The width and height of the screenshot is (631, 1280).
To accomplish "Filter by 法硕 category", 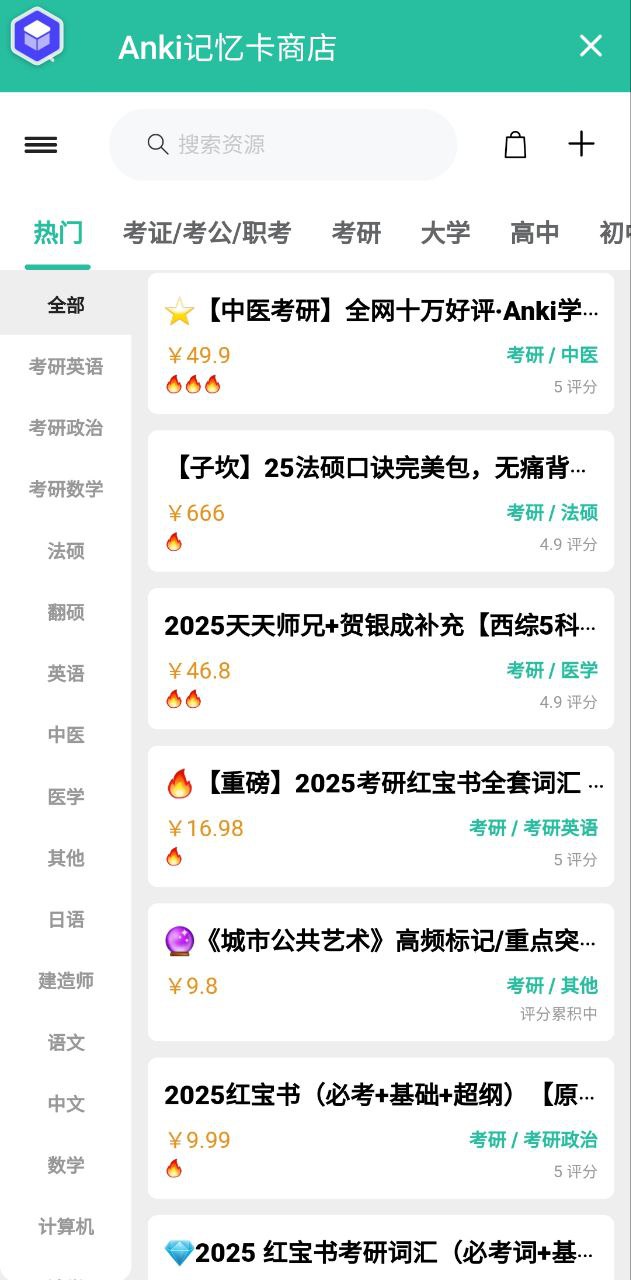I will tap(66, 551).
